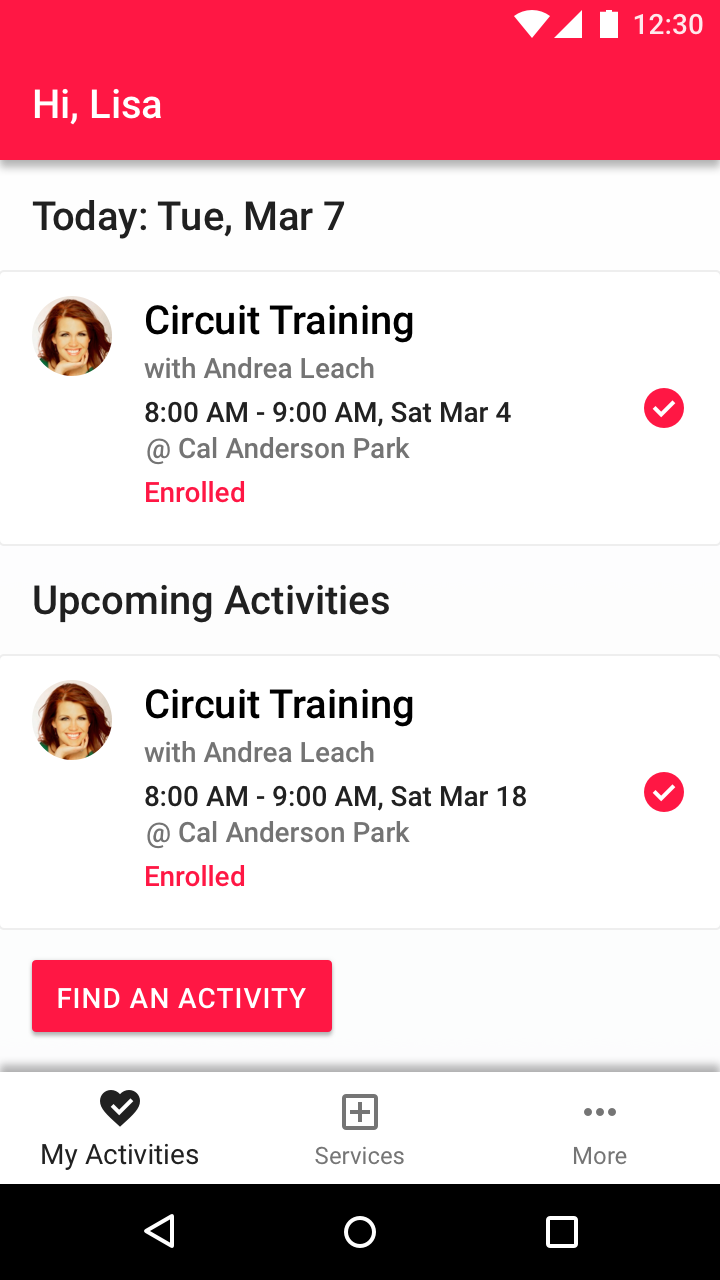
Task: Uncheck the upcoming Circuit Training enrollment badge
Action: click(663, 792)
